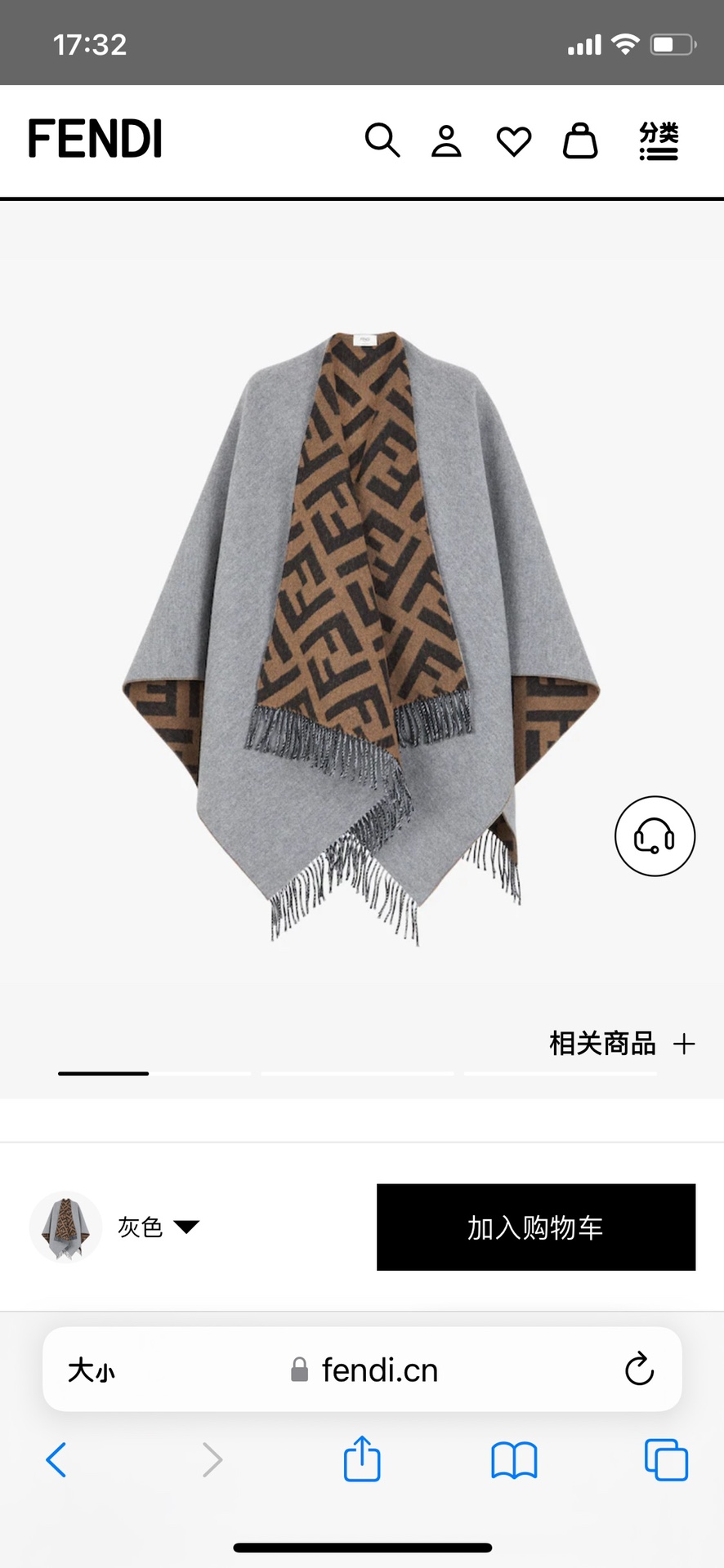Expand 相关商品 related products
The image size is (724, 1568).
coord(622,1043)
